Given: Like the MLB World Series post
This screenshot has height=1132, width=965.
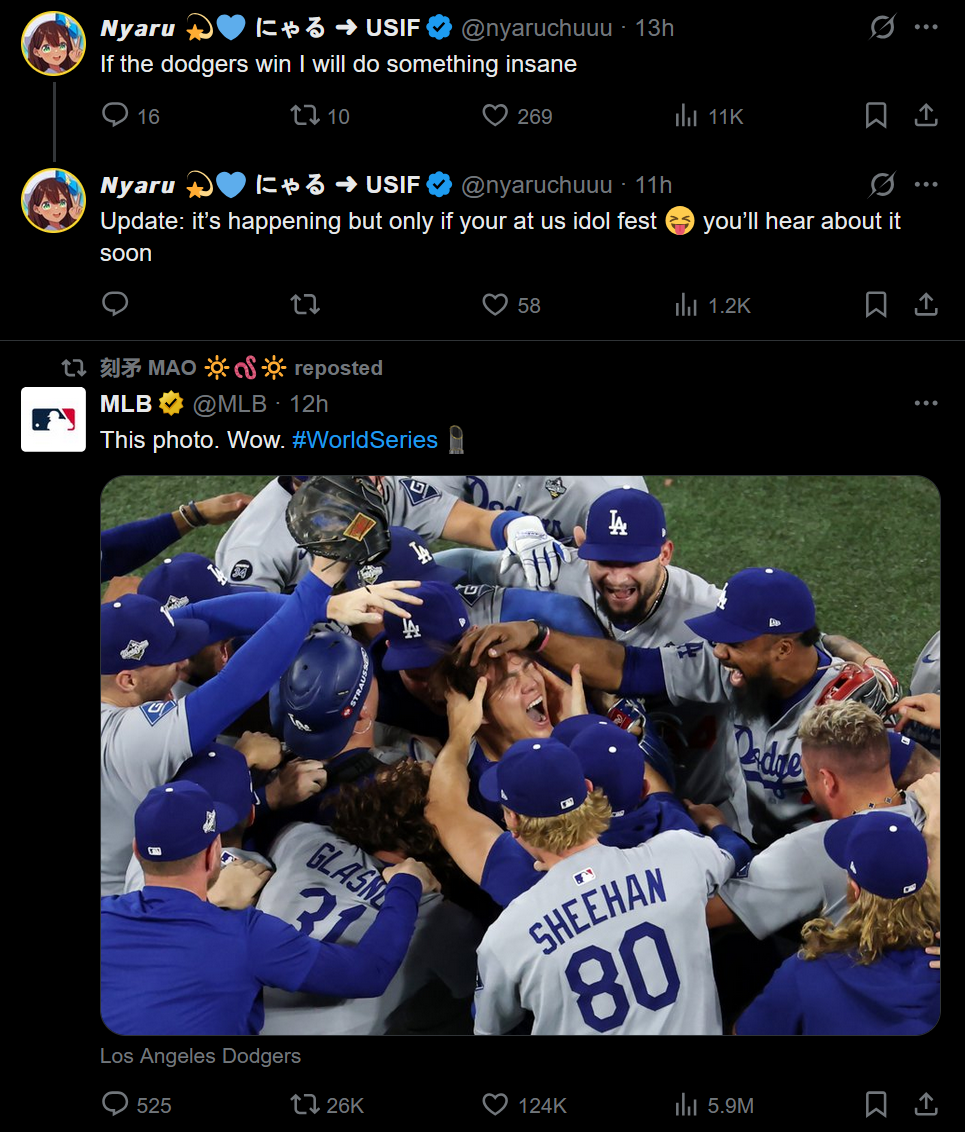Looking at the screenshot, I should (x=495, y=1104).
